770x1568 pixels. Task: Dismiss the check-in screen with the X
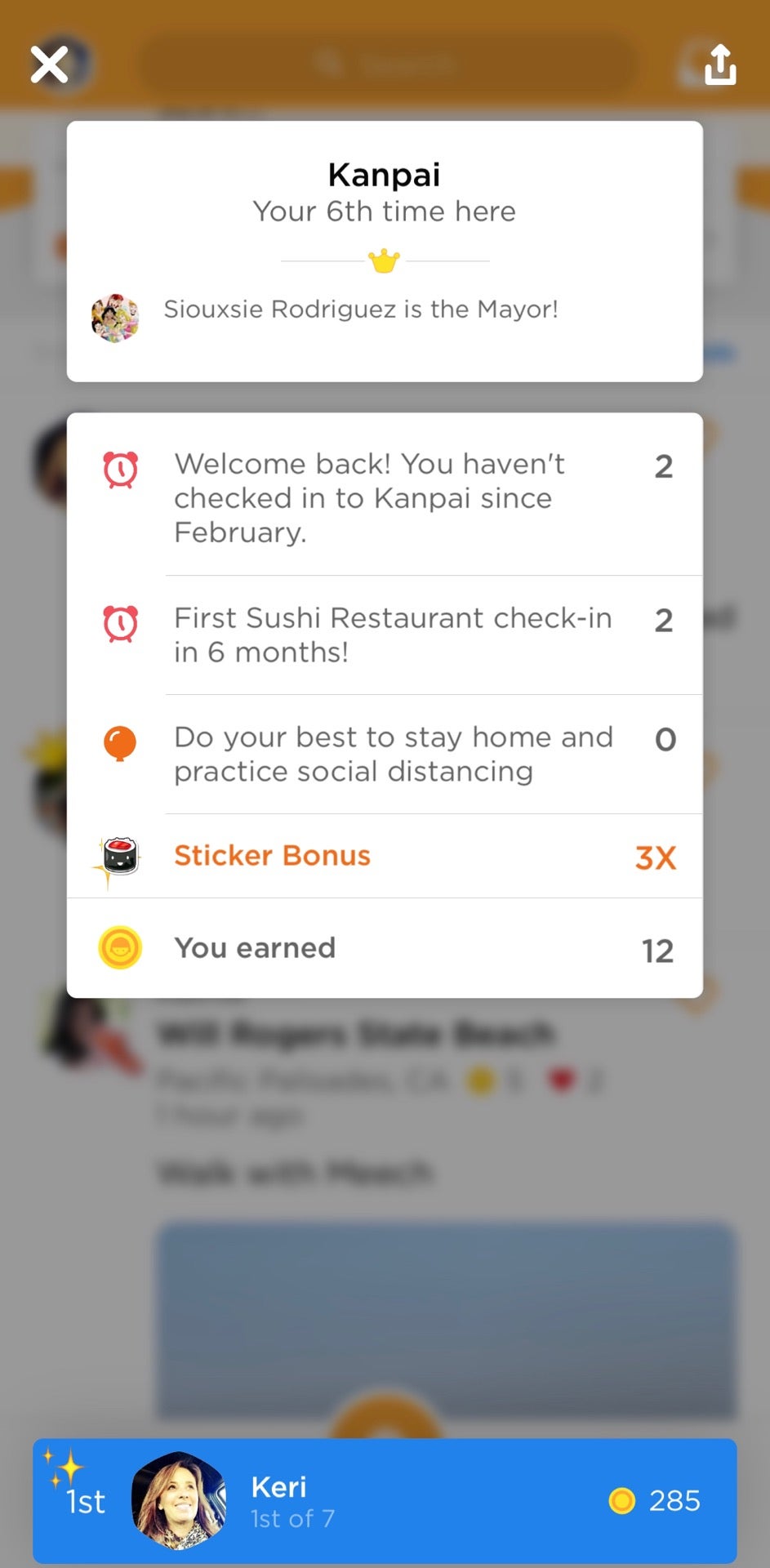tap(49, 64)
